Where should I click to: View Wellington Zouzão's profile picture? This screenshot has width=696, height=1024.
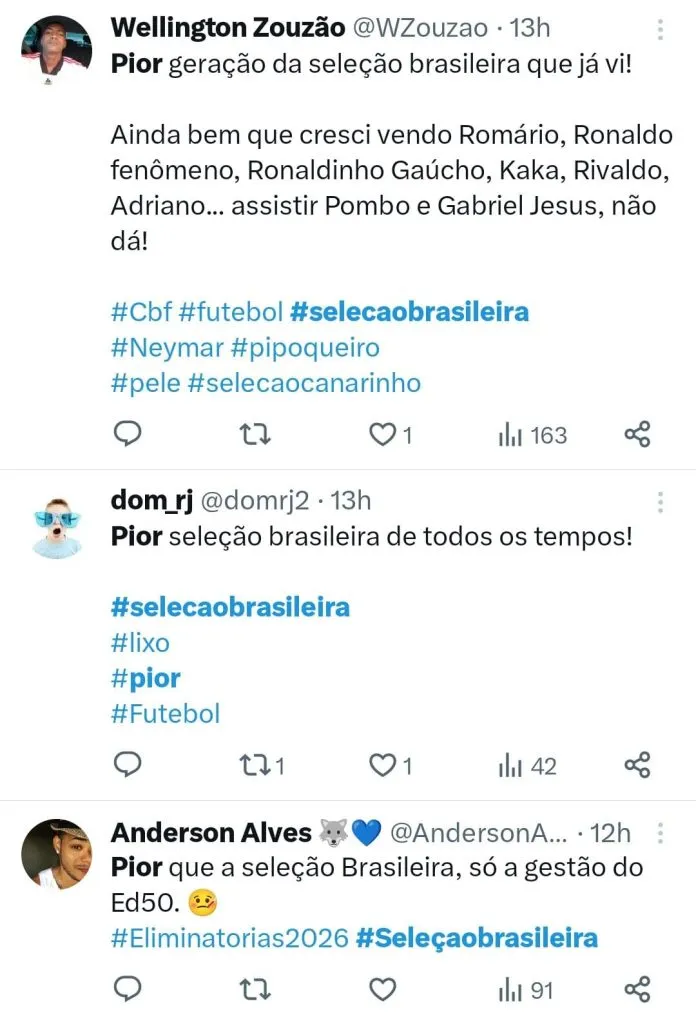[x=56, y=49]
